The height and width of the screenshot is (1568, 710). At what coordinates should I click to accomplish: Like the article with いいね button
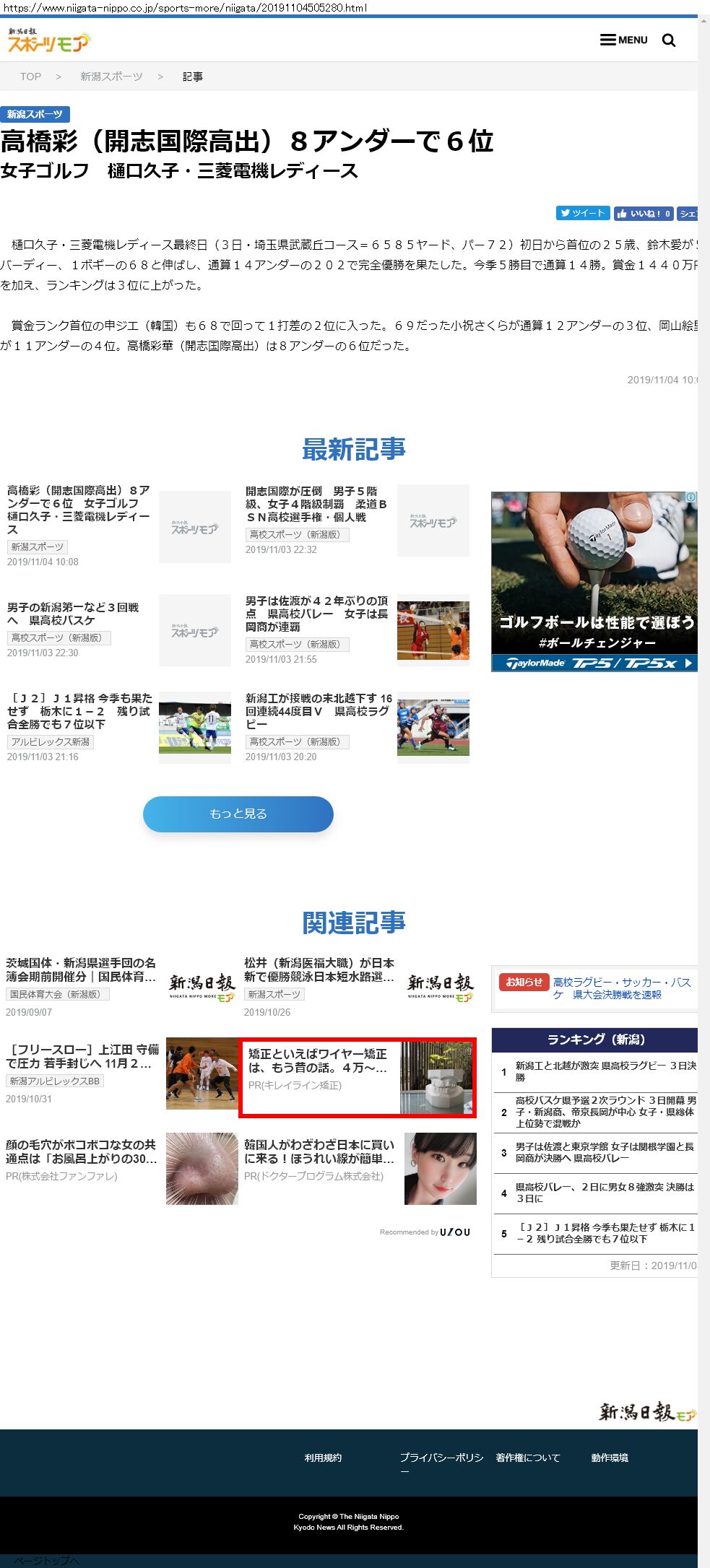643,214
